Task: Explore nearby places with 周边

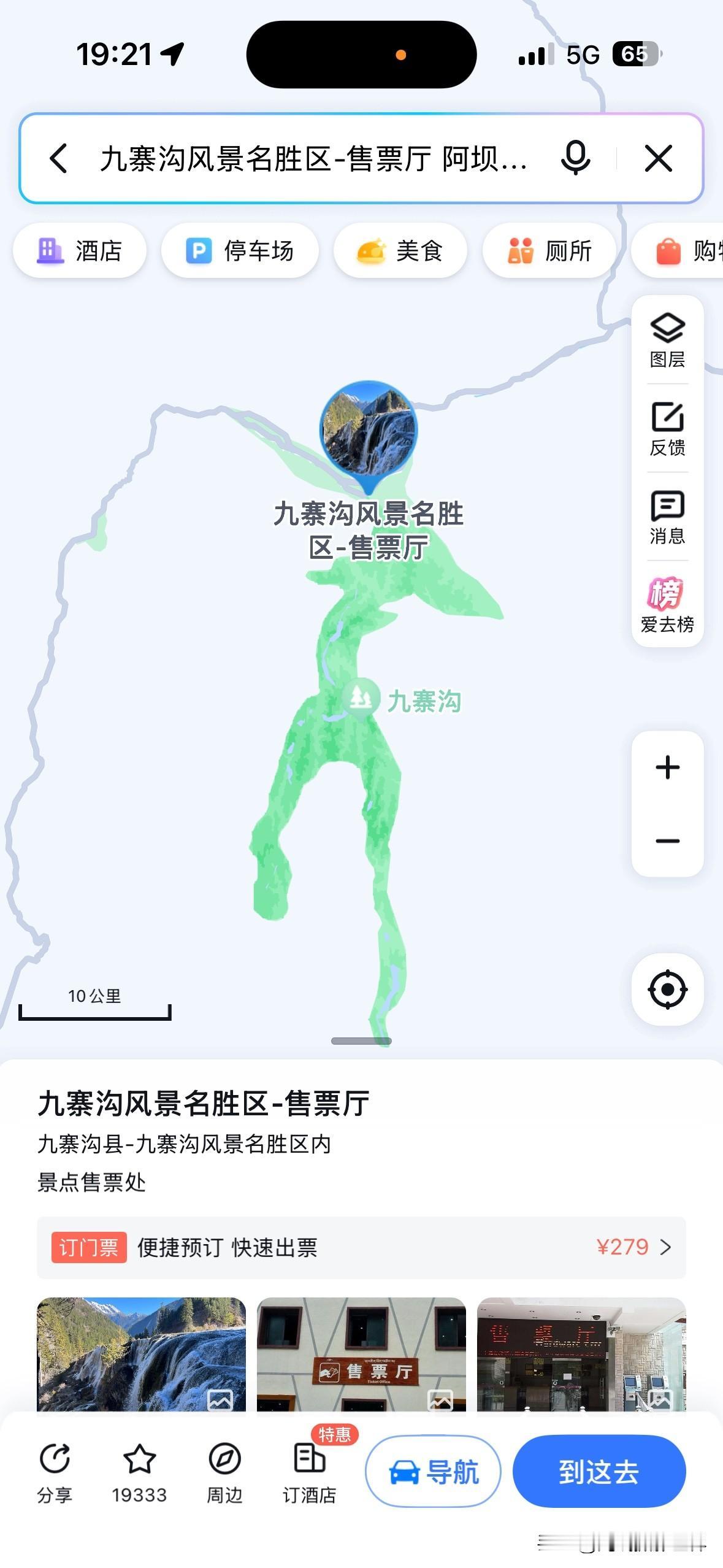Action: pyautogui.click(x=224, y=1472)
